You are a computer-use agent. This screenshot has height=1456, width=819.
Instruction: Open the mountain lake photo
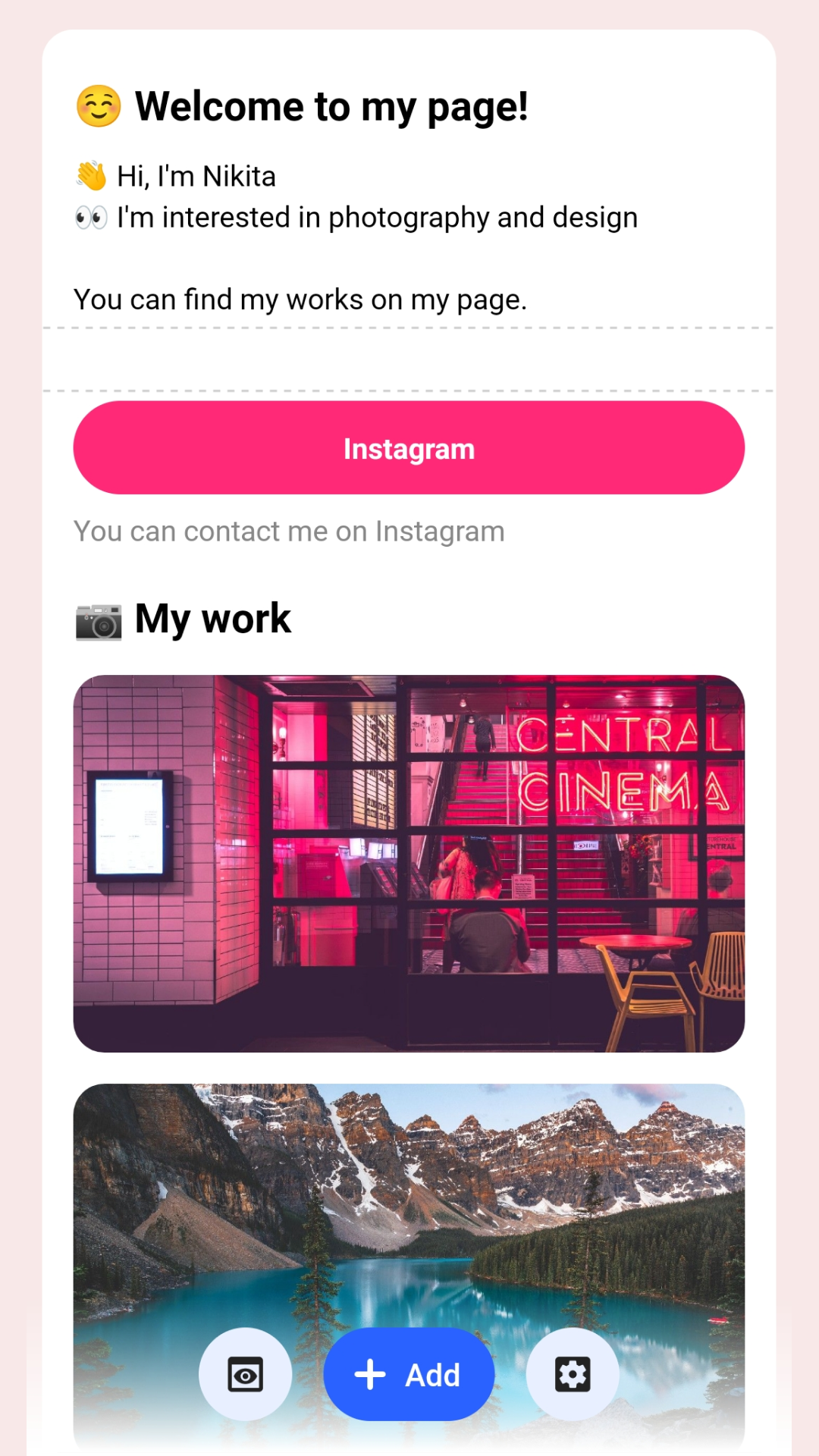409,1198
